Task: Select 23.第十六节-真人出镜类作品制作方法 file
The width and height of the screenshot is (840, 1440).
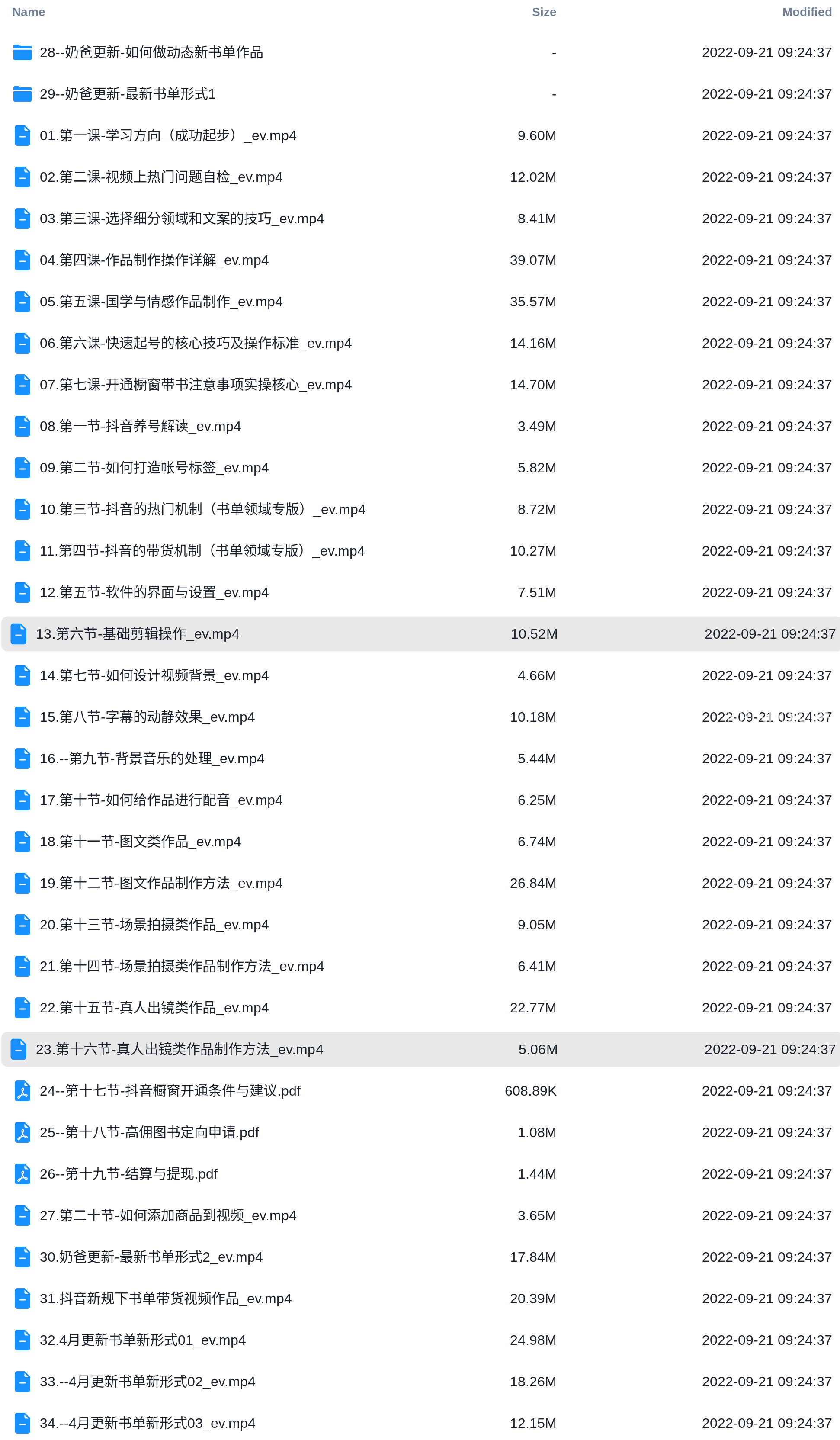Action: [x=420, y=1049]
